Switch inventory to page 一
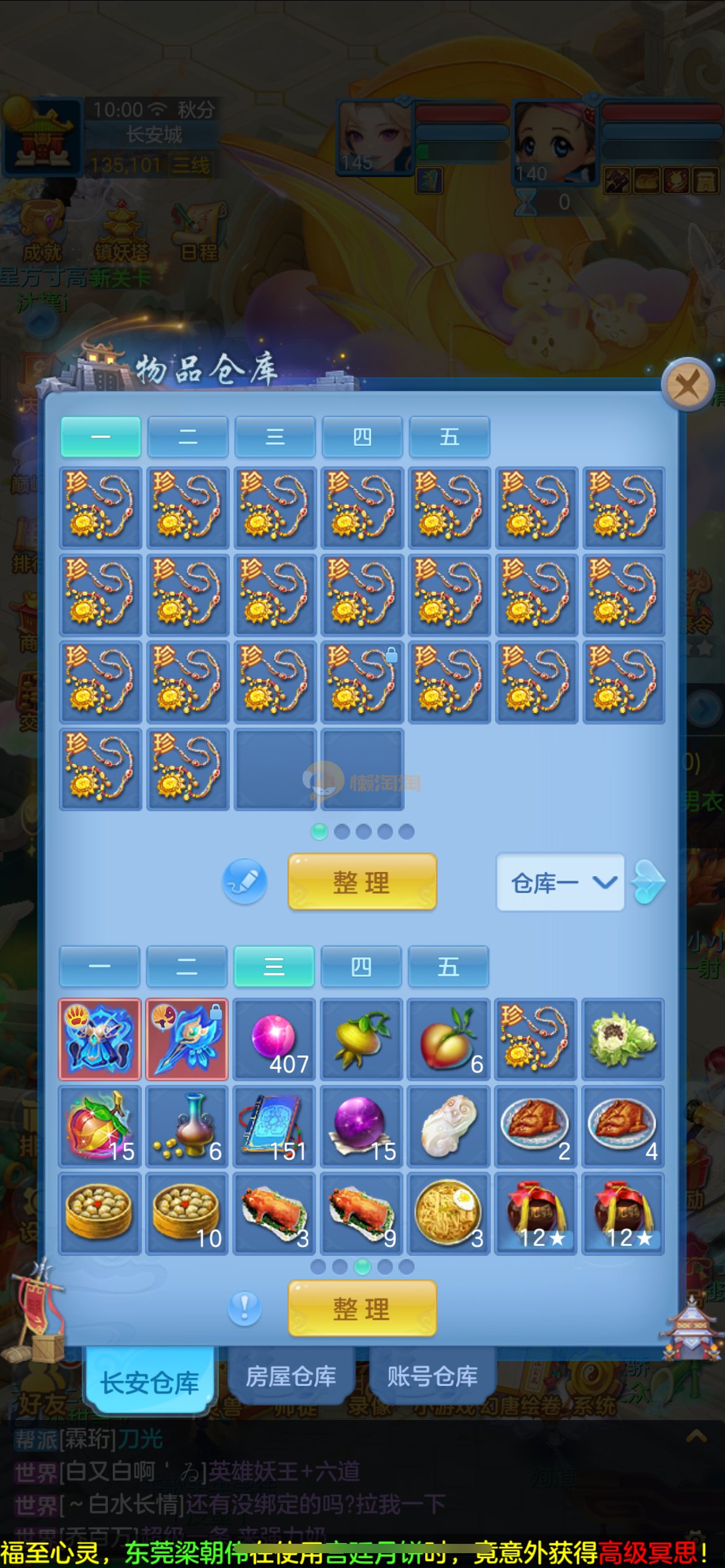Image resolution: width=725 pixels, height=1568 pixels. point(100,966)
